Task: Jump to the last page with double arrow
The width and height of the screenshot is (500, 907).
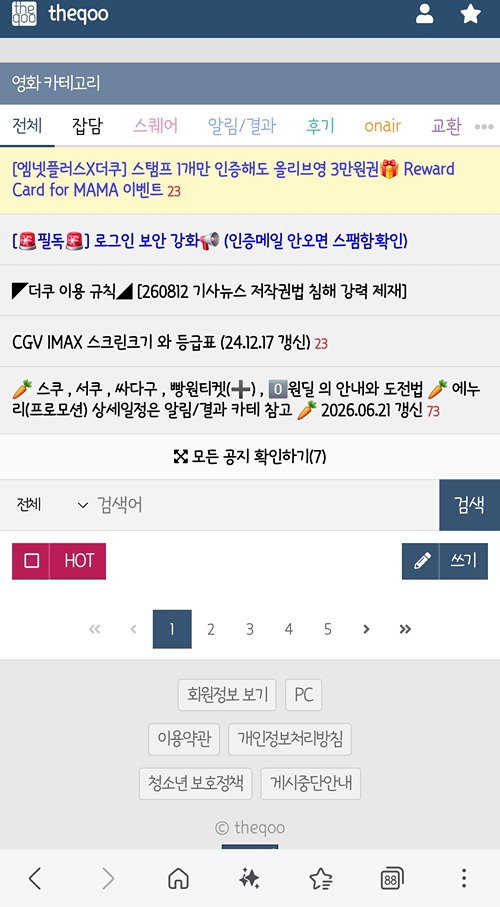Action: [x=405, y=629]
